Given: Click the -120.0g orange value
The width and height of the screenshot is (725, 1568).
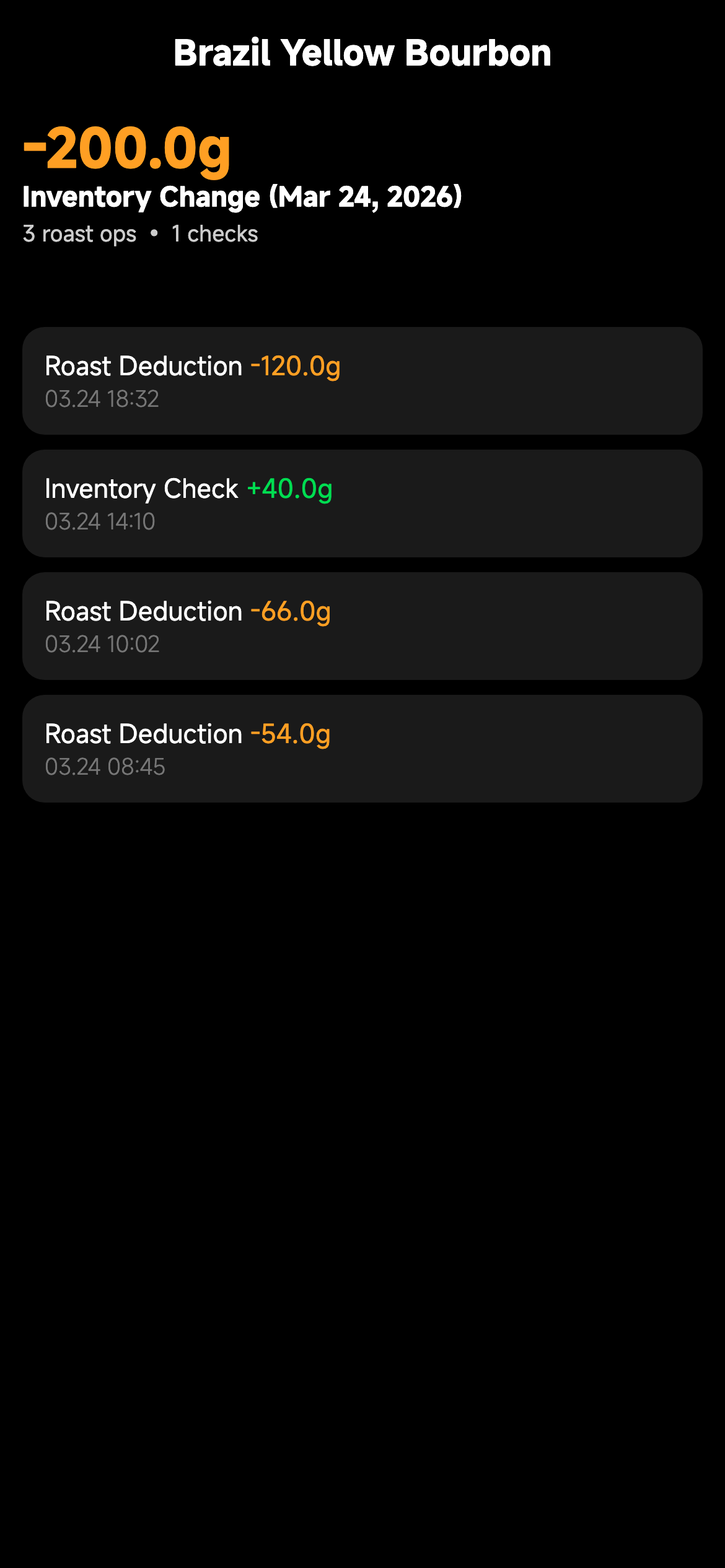Looking at the screenshot, I should [x=295, y=366].
